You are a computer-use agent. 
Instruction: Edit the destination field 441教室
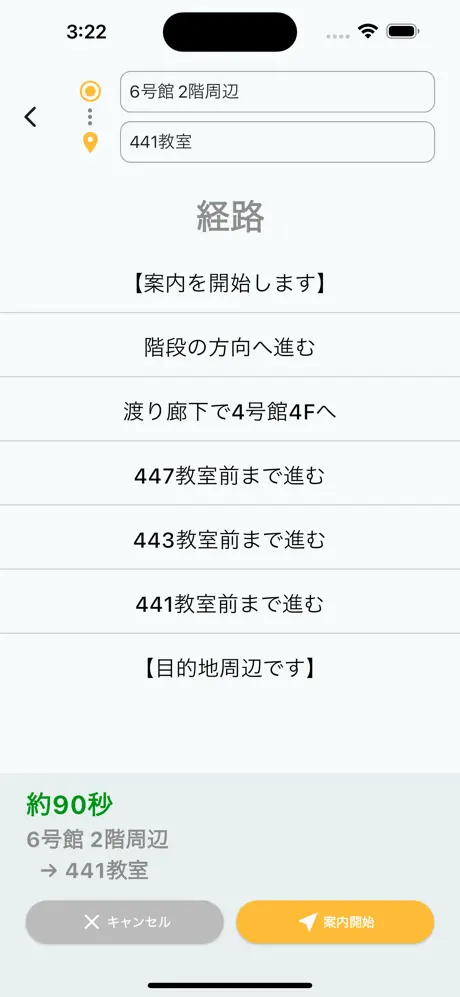tap(277, 142)
